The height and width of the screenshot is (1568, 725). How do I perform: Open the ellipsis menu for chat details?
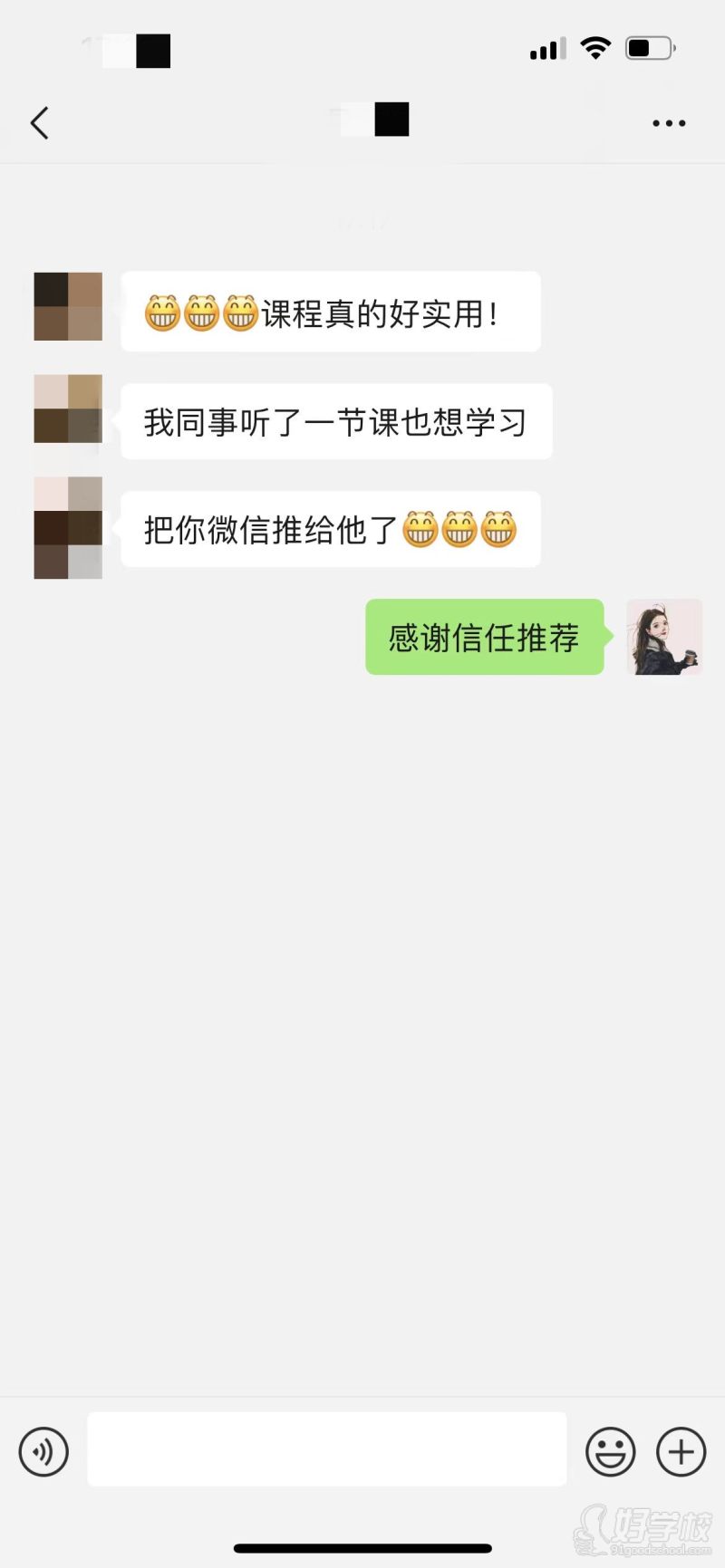pos(669,122)
